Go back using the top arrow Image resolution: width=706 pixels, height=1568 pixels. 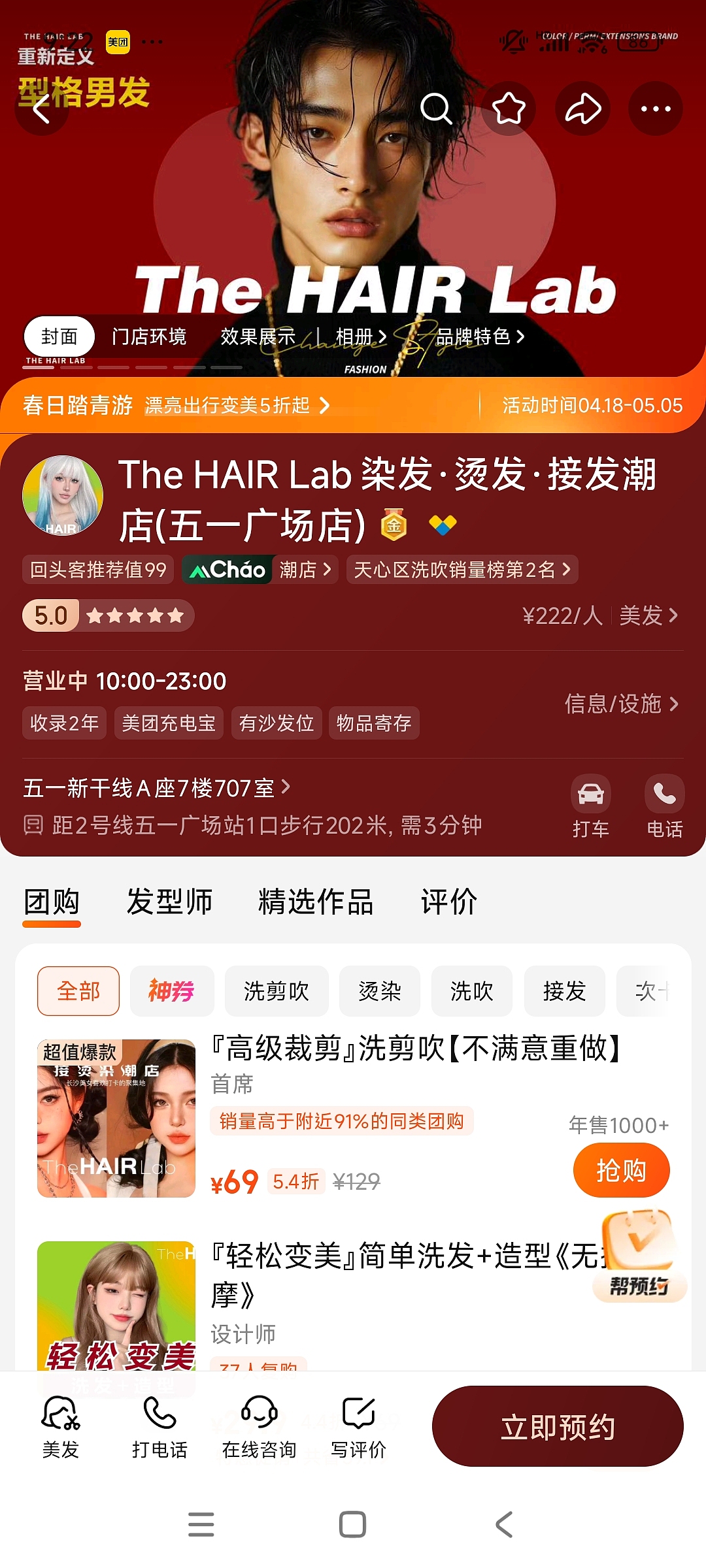[42, 108]
